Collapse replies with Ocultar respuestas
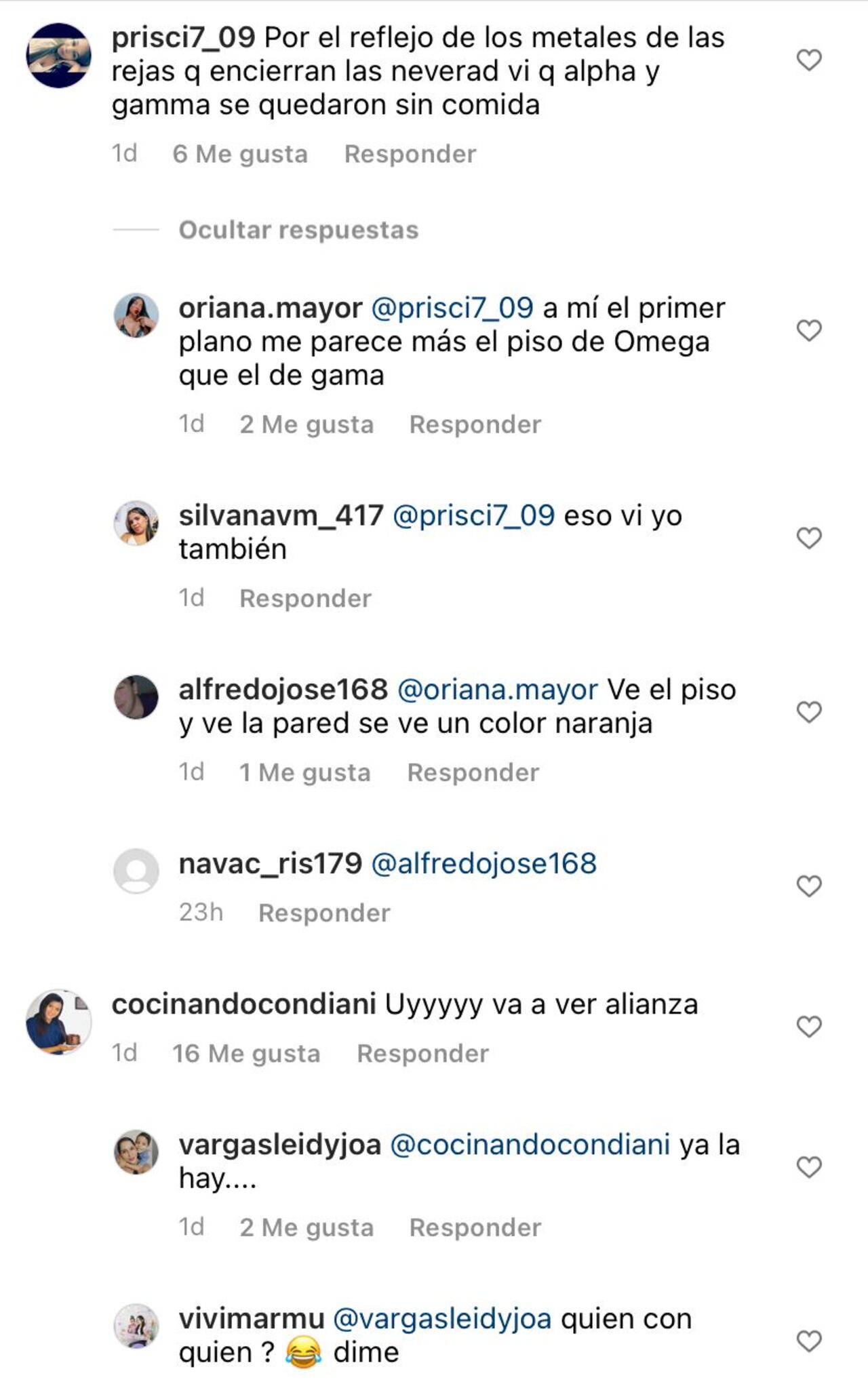Image resolution: width=868 pixels, height=1384 pixels. click(298, 231)
